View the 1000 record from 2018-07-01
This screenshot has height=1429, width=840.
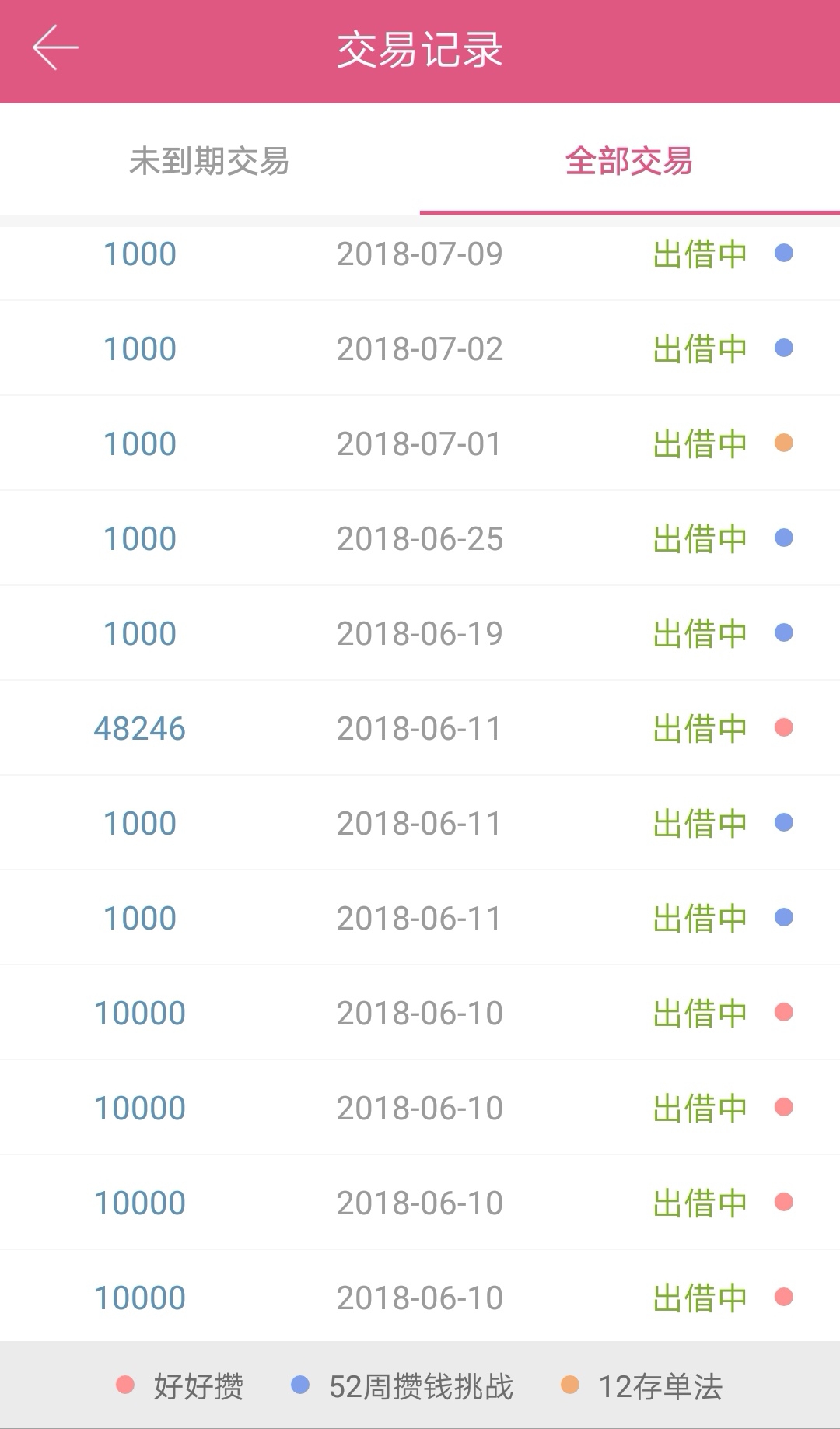pyautogui.click(x=420, y=443)
